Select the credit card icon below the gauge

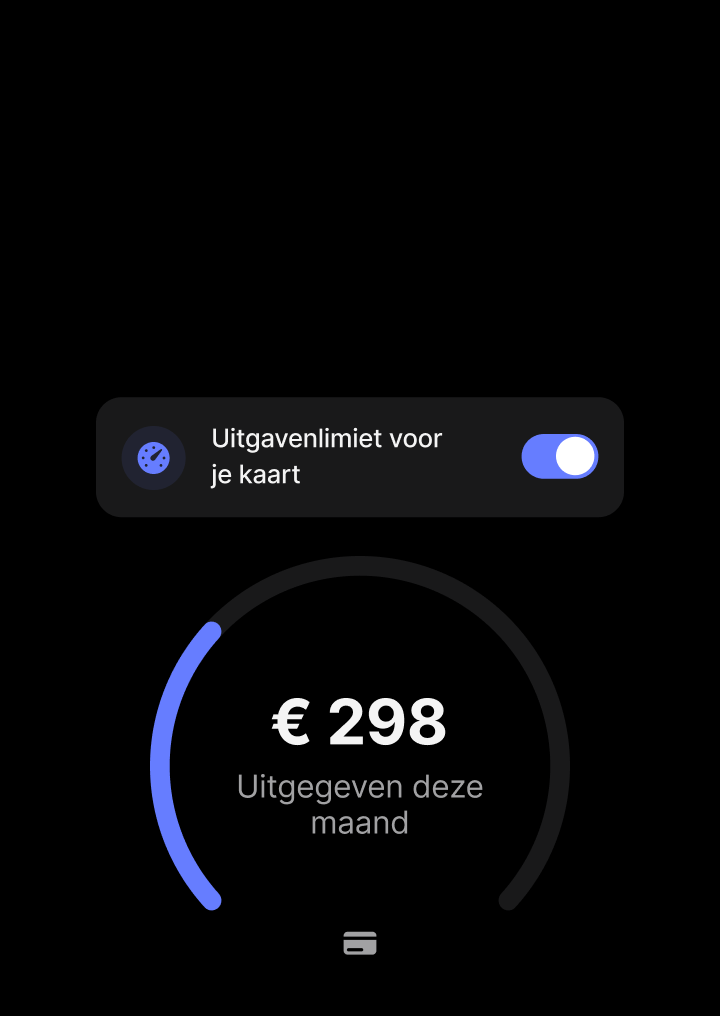[360, 943]
